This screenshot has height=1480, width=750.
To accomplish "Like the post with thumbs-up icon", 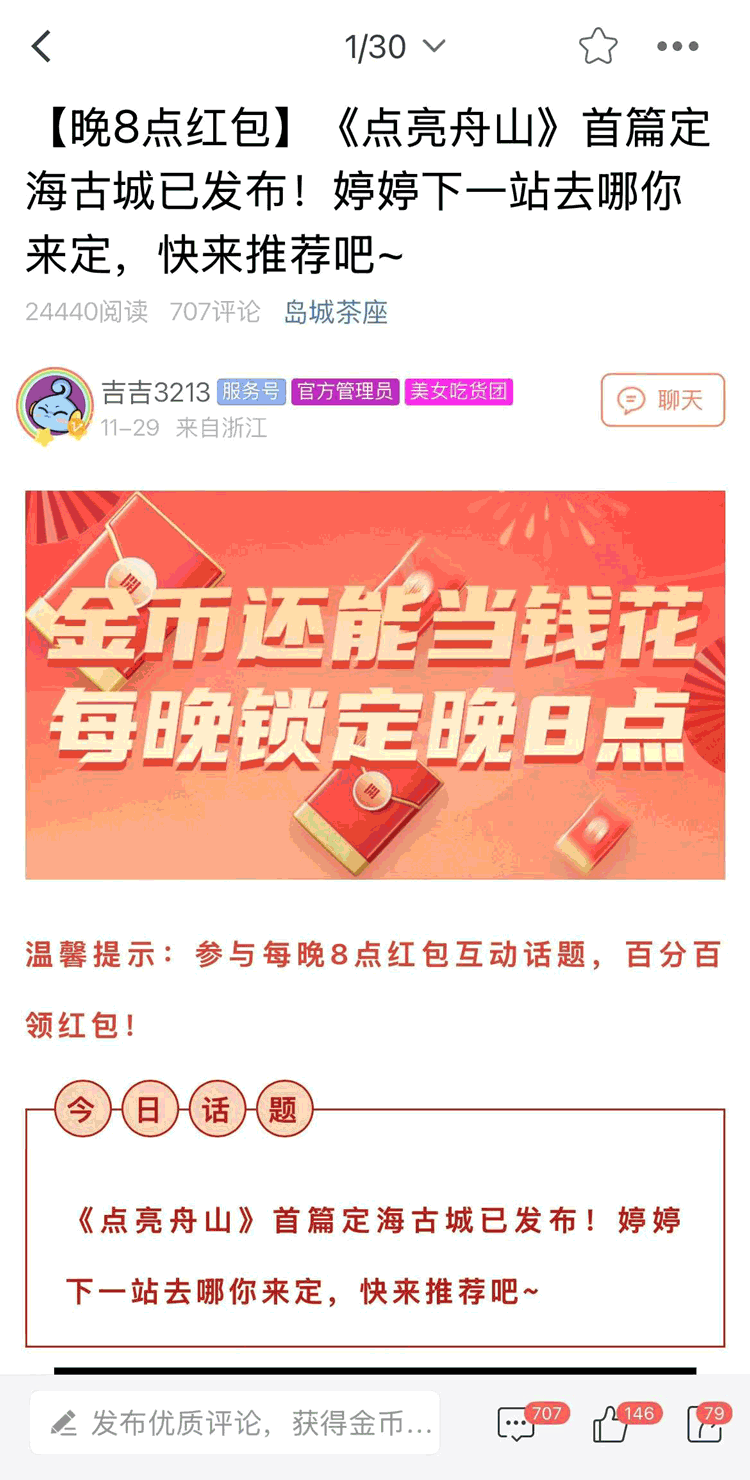I will [x=610, y=1424].
